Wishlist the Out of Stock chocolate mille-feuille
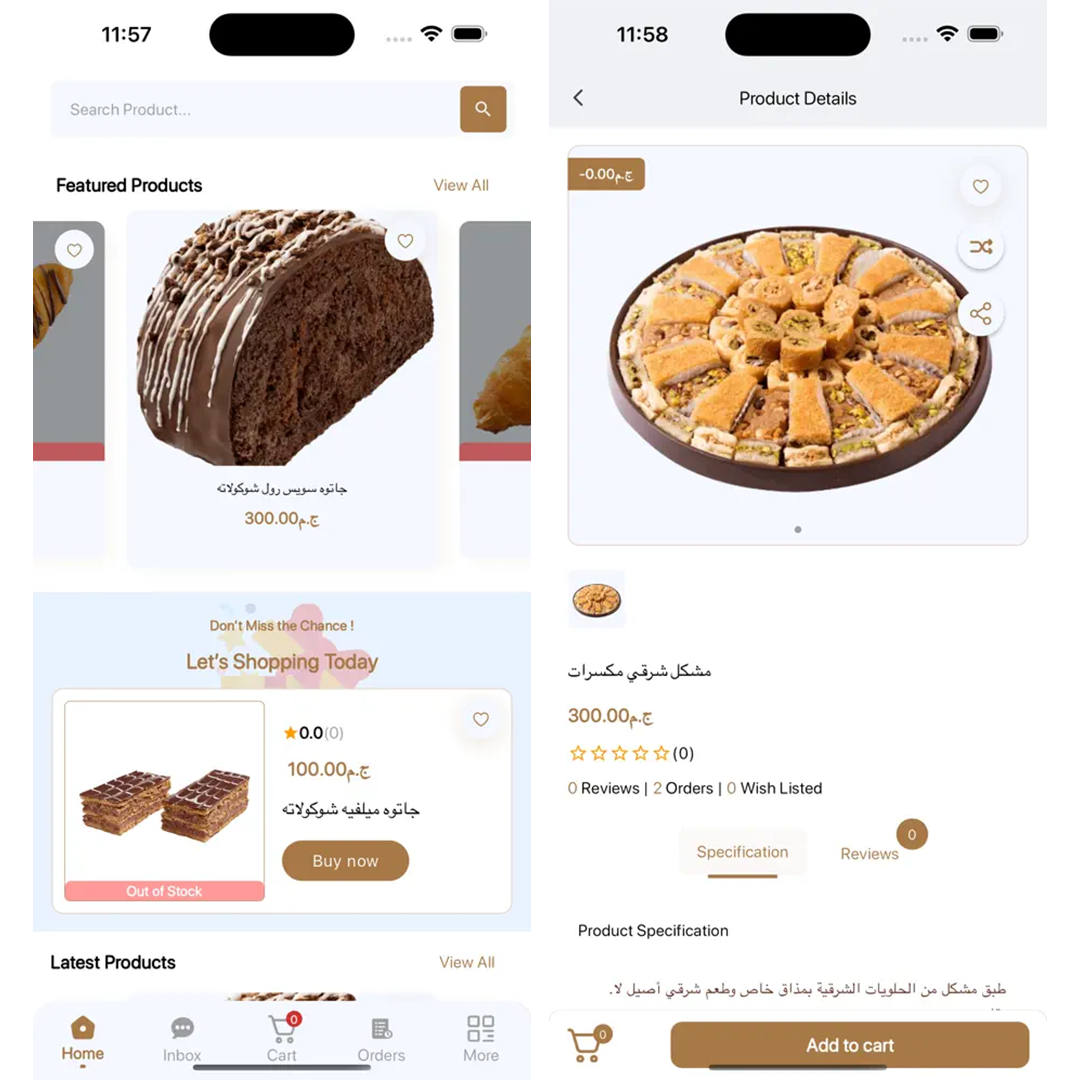The width and height of the screenshot is (1080, 1080). click(481, 719)
